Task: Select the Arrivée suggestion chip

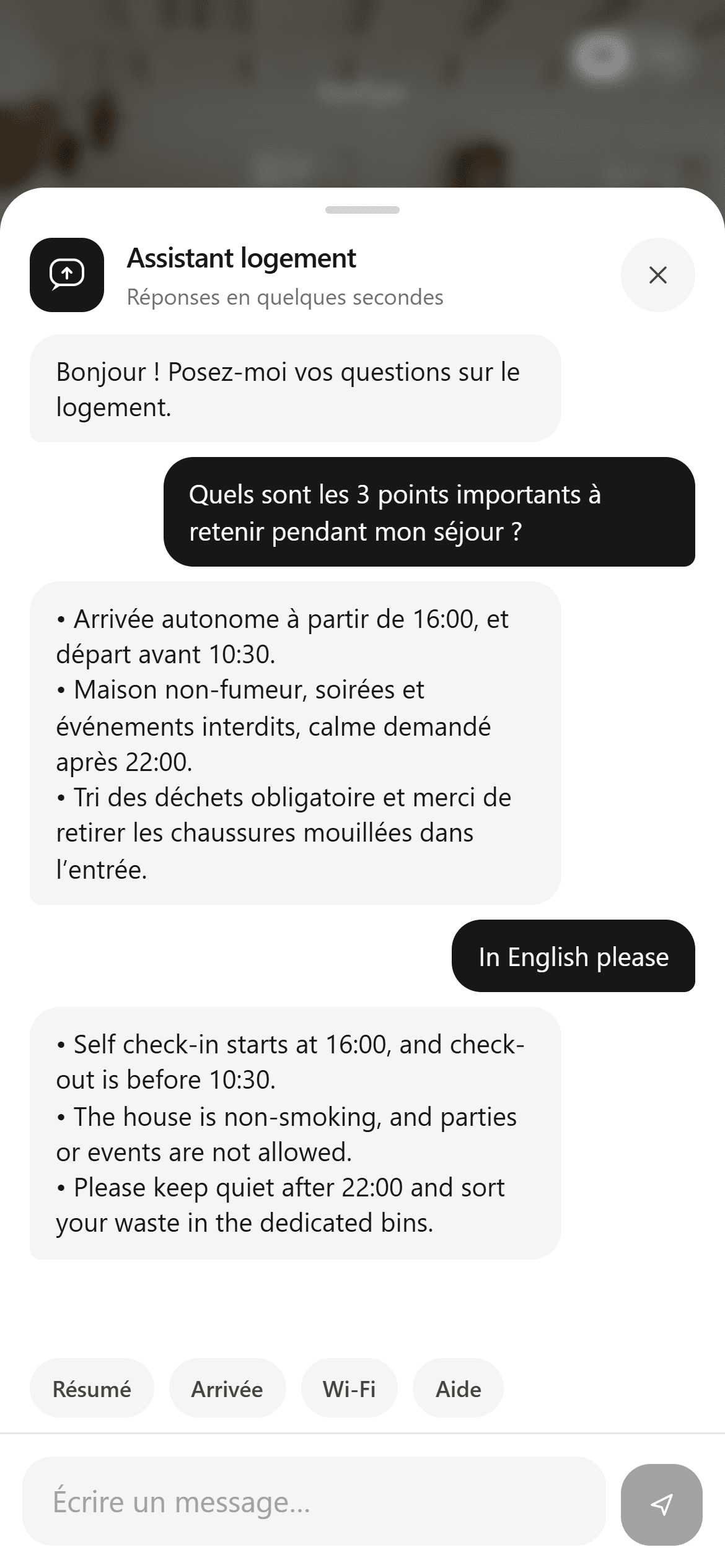Action: [x=227, y=1389]
